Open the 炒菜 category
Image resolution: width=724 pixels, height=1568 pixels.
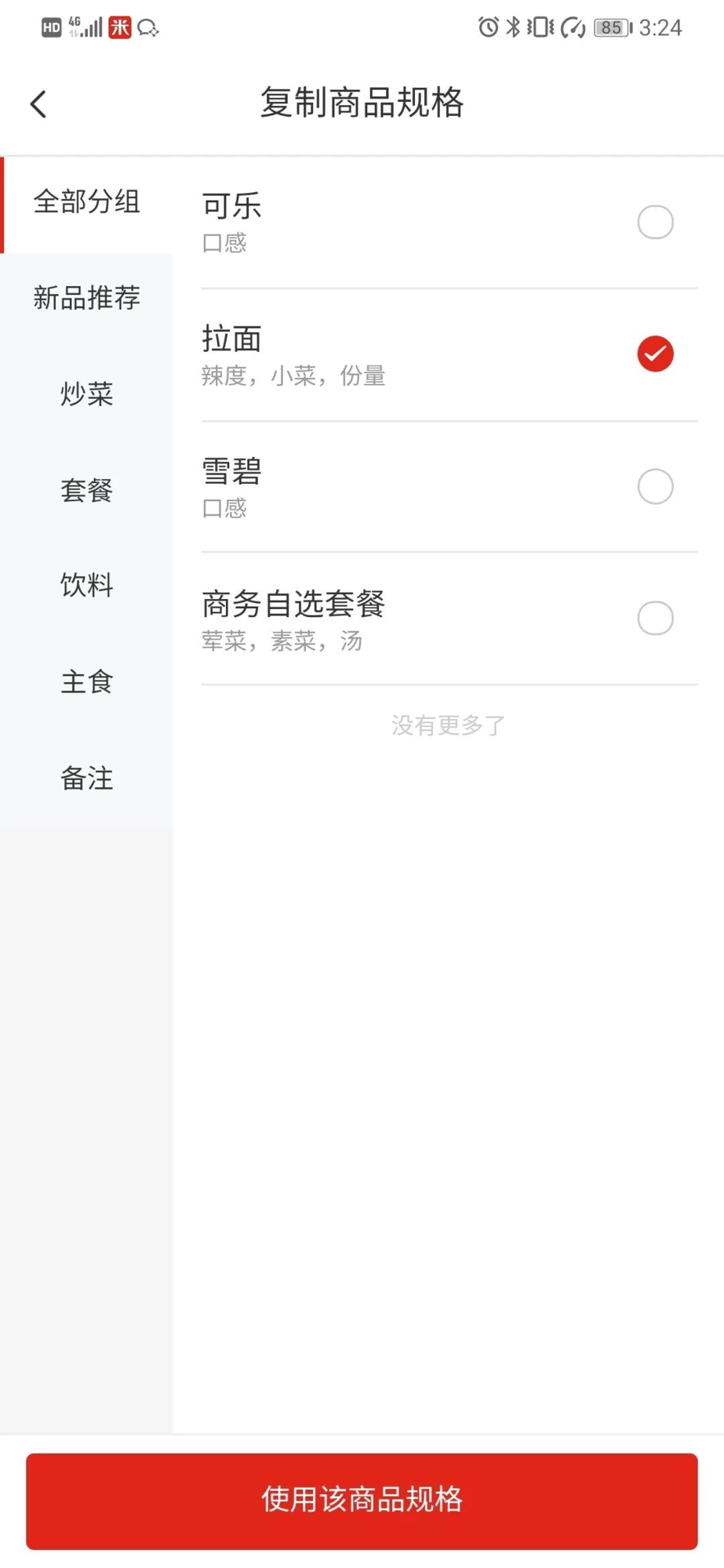tap(86, 394)
